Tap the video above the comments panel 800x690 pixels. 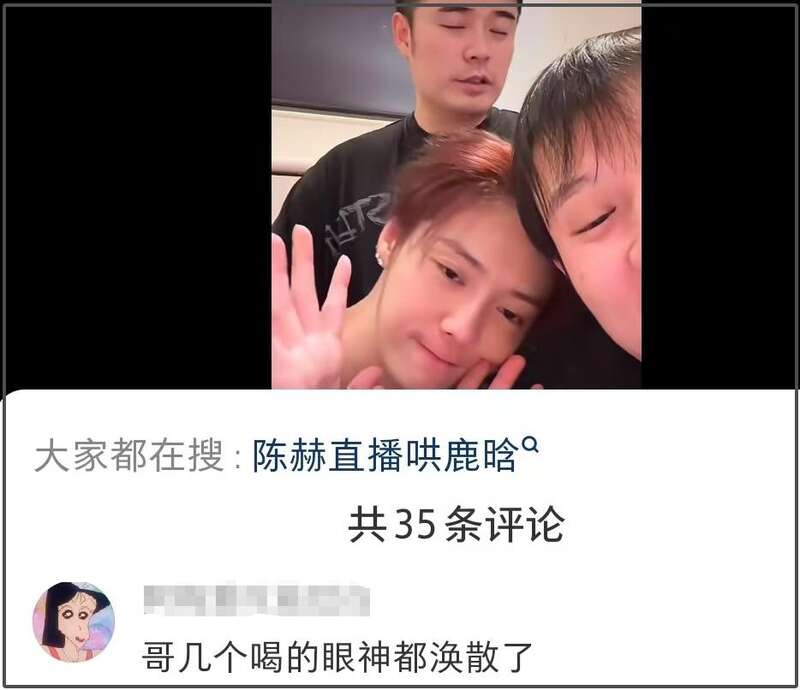click(x=456, y=195)
